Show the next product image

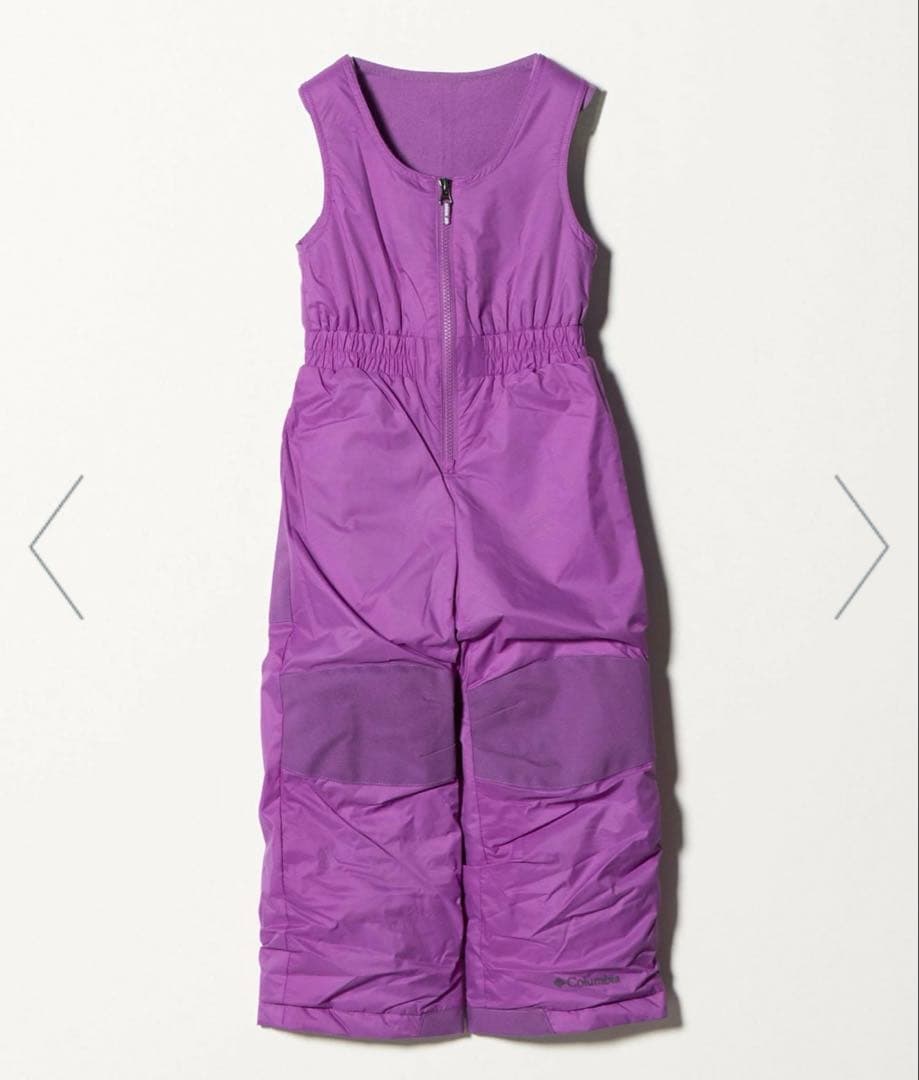pyautogui.click(x=861, y=547)
